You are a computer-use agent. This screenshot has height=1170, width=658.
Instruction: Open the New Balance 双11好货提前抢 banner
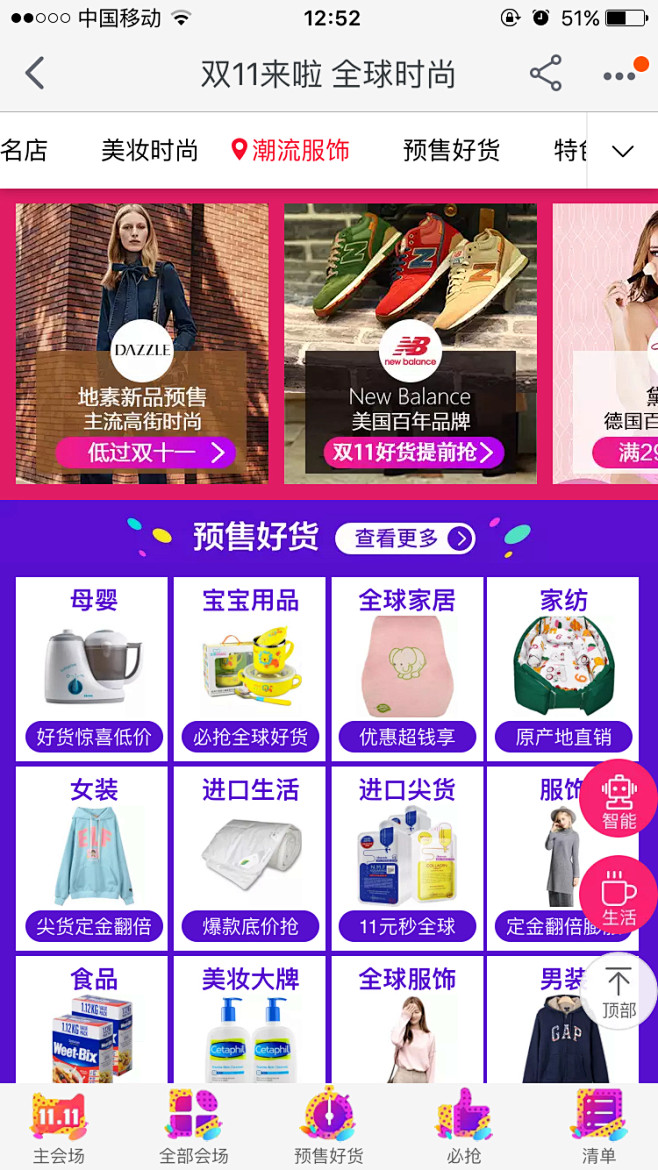point(410,343)
